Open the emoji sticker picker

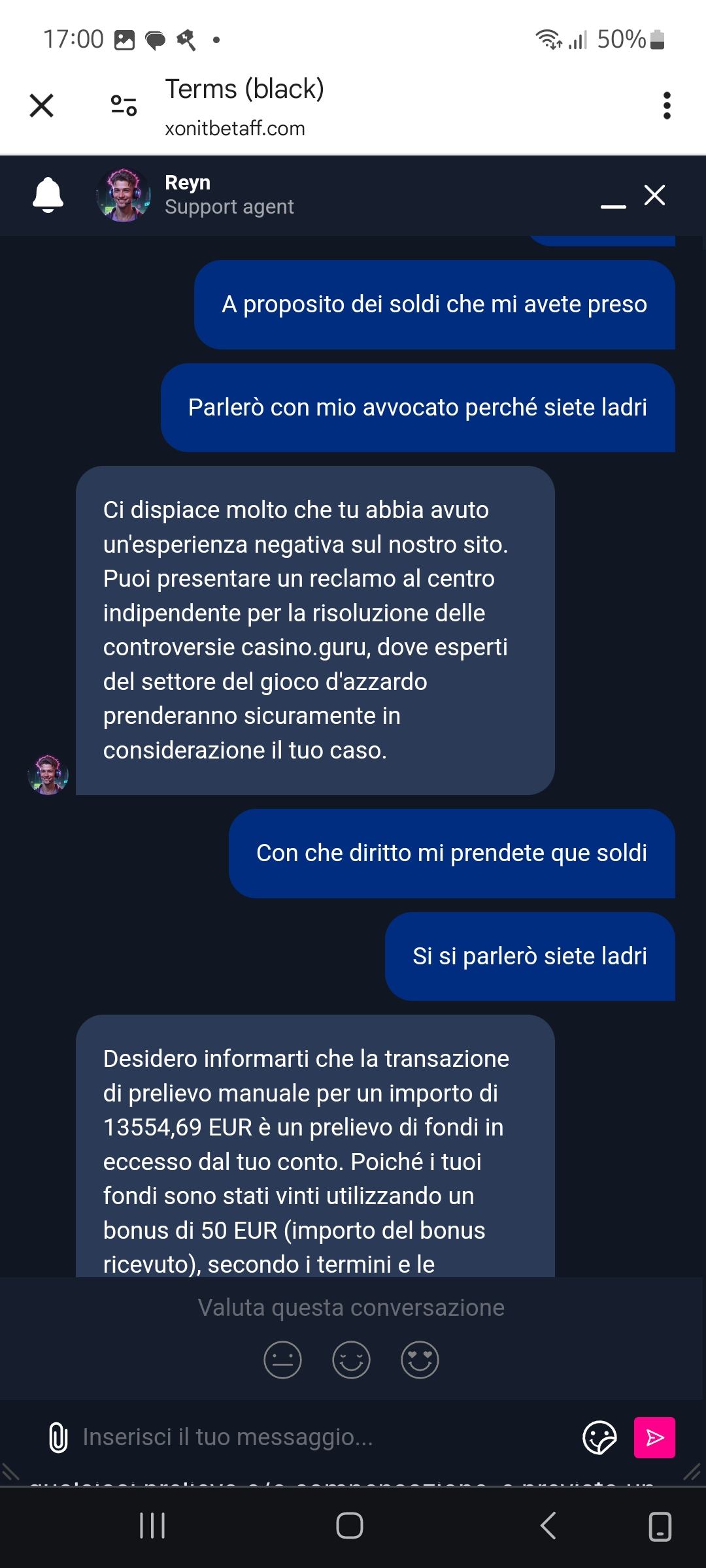click(x=599, y=1437)
